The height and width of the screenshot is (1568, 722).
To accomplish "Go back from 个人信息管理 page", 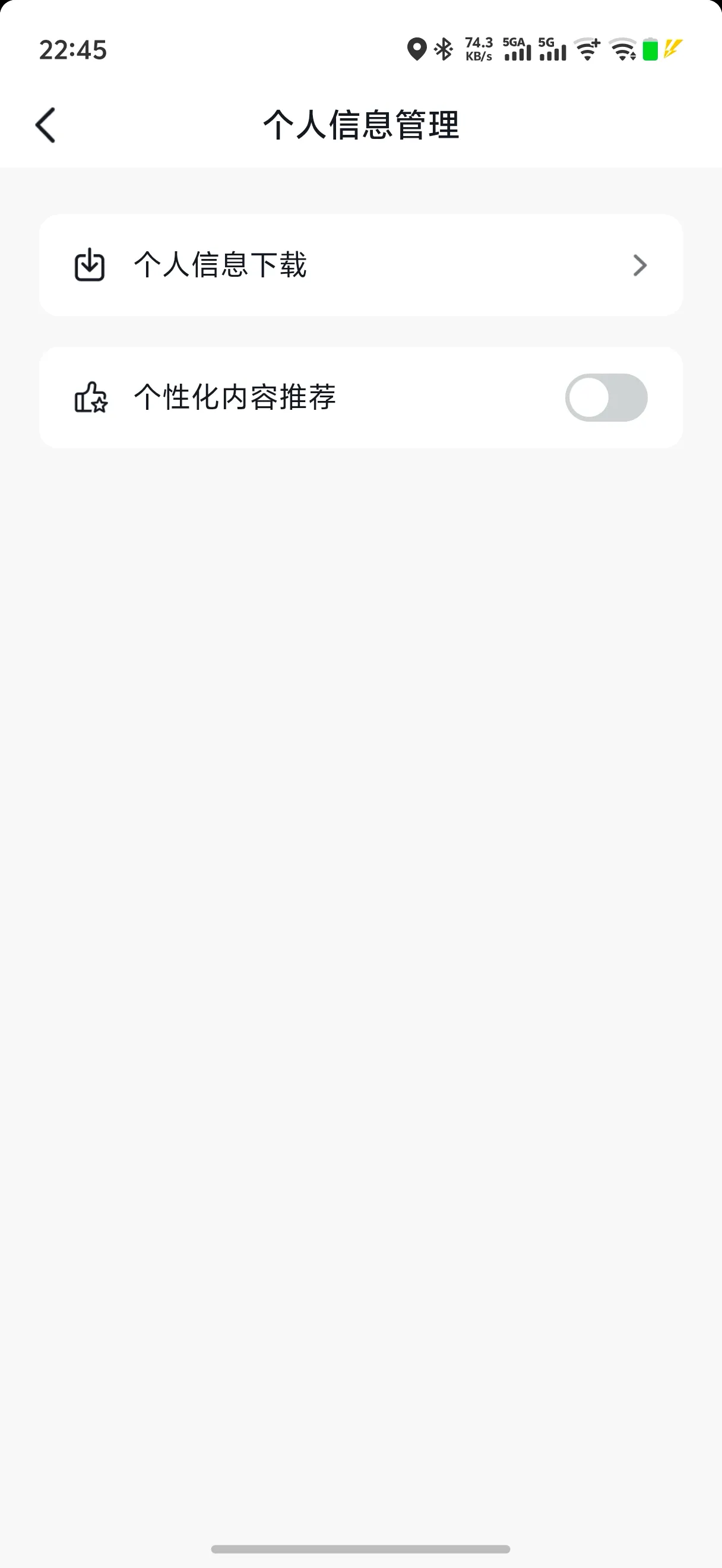I will tap(46, 125).
